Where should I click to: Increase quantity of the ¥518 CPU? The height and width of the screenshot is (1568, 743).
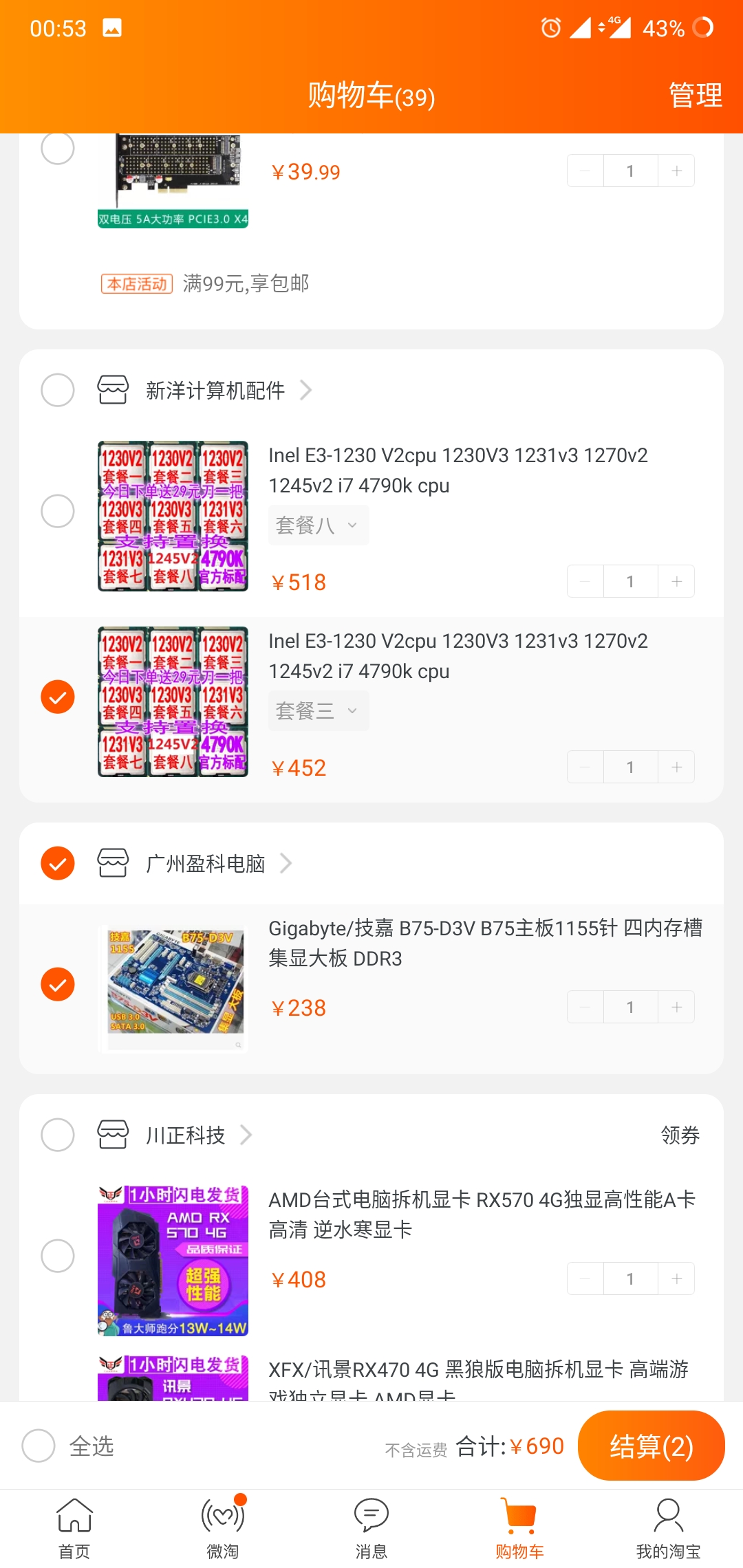click(676, 582)
